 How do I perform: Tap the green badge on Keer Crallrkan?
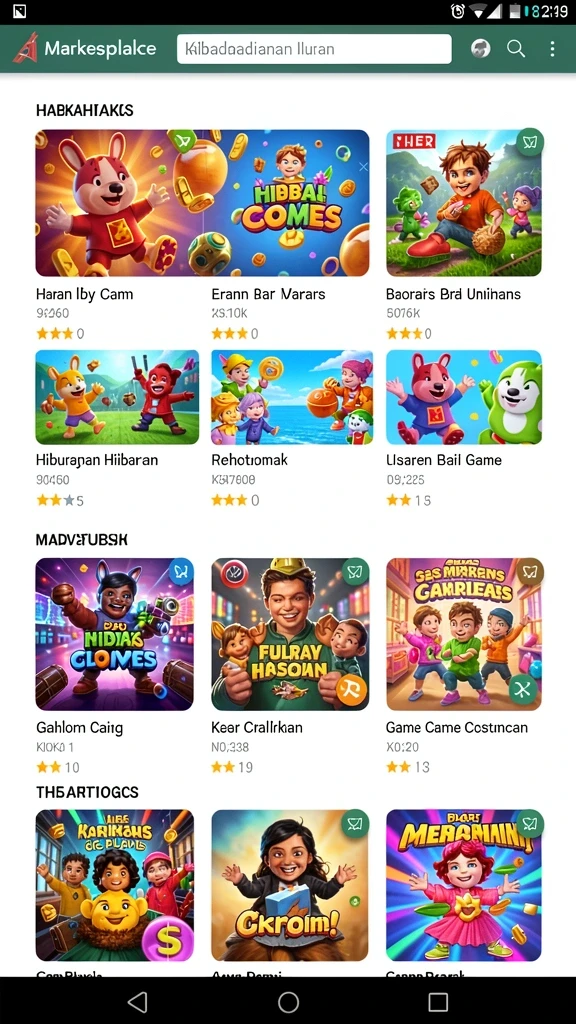pos(355,571)
